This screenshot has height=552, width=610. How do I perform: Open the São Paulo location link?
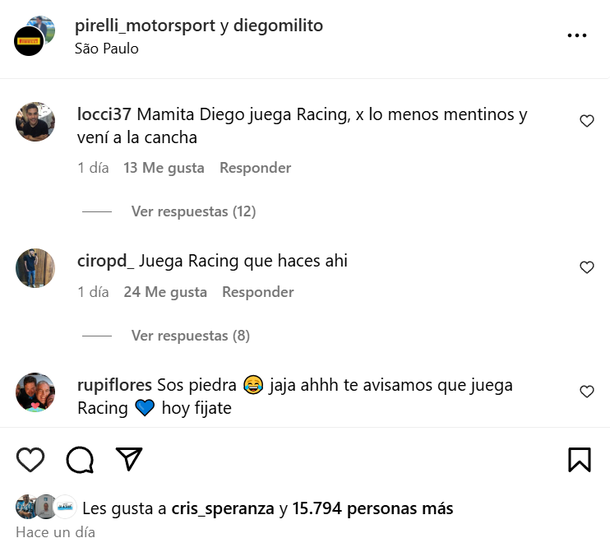(106, 48)
